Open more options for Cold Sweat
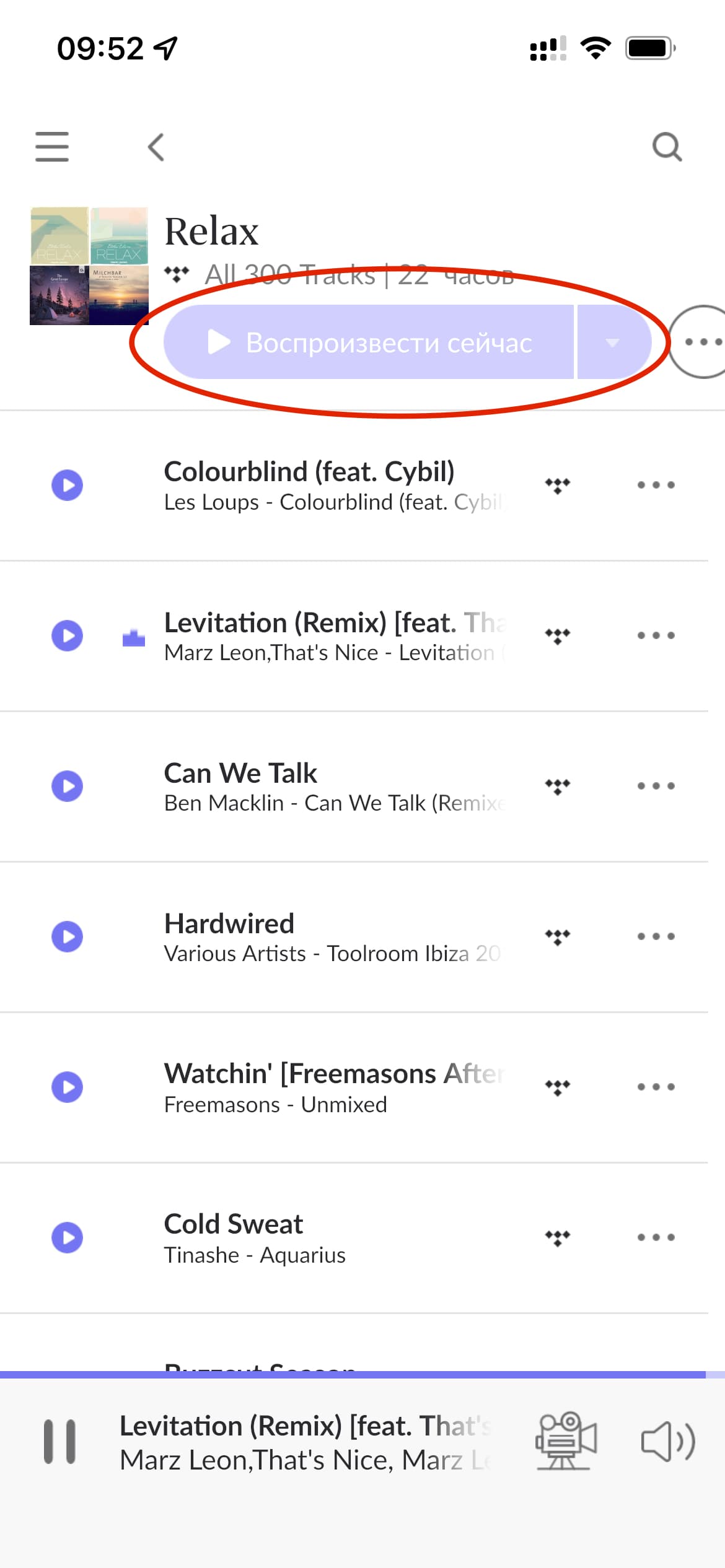Viewport: 725px width, 1568px height. 656,1237
